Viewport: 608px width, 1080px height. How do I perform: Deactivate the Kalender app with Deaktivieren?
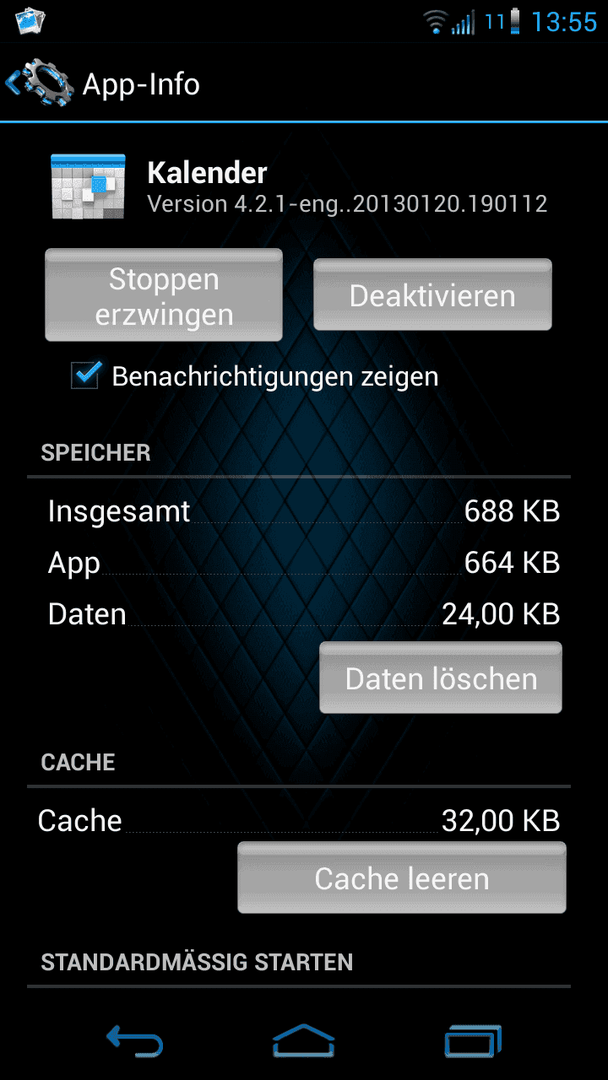(x=432, y=295)
